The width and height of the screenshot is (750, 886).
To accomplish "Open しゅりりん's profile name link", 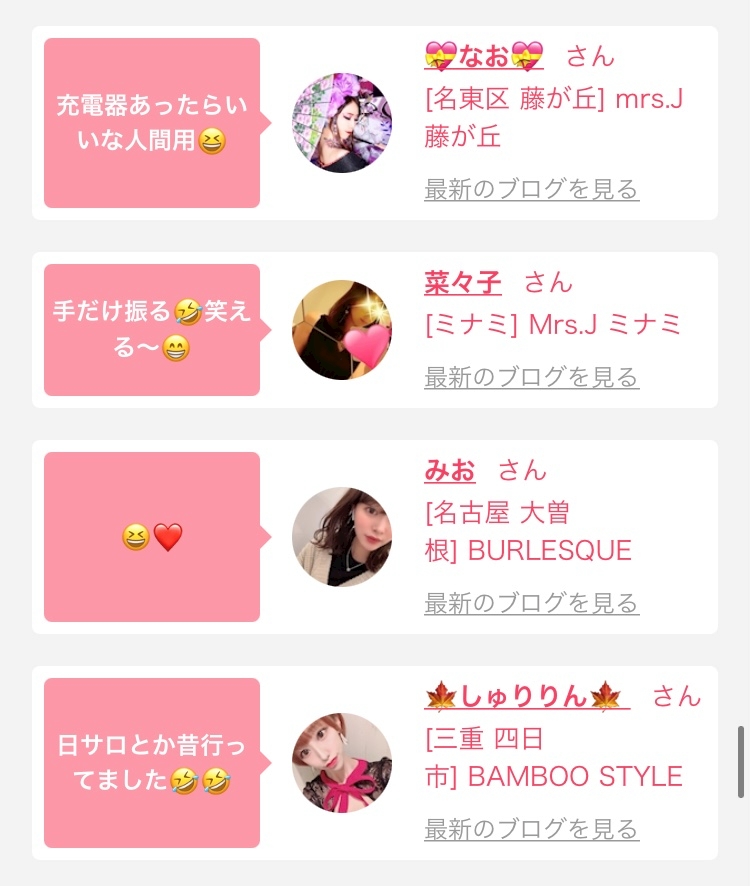I will [527, 696].
